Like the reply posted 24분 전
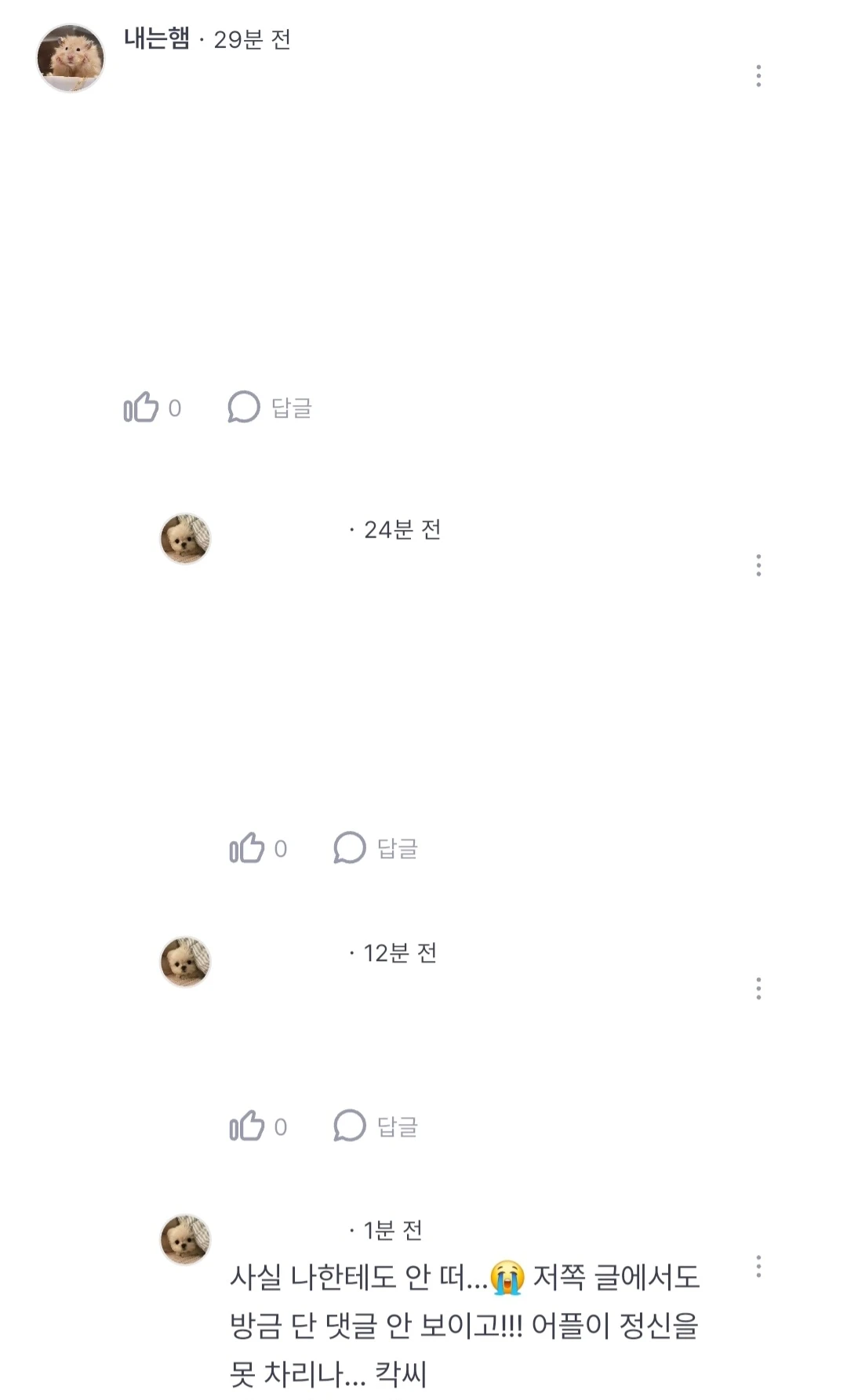Image resolution: width=847 pixels, height=1400 pixels. (x=248, y=848)
